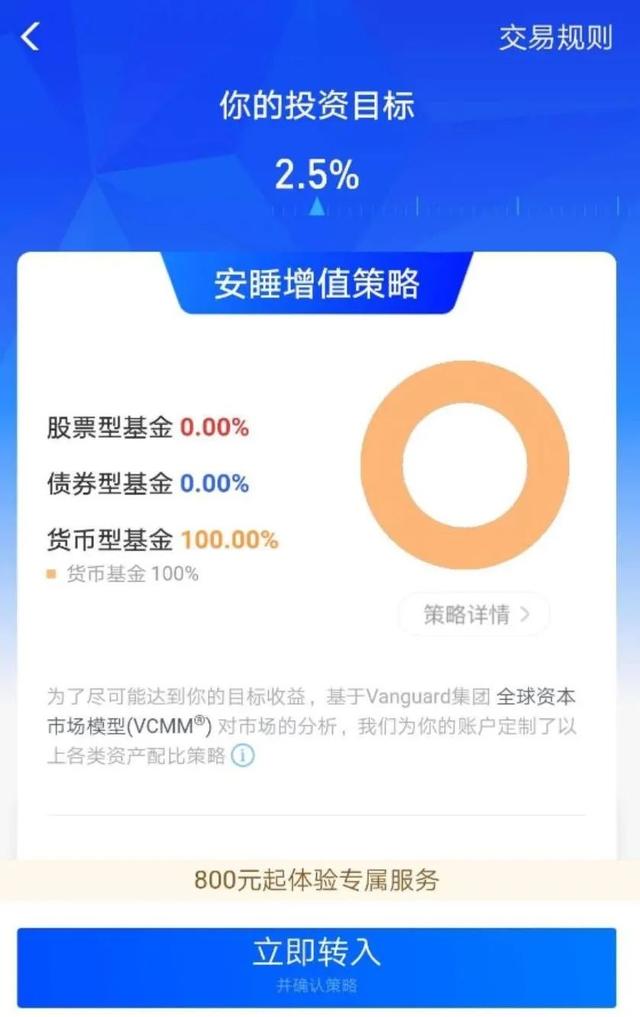
Task: Open 策略详情 strategy details
Action: click(474, 614)
